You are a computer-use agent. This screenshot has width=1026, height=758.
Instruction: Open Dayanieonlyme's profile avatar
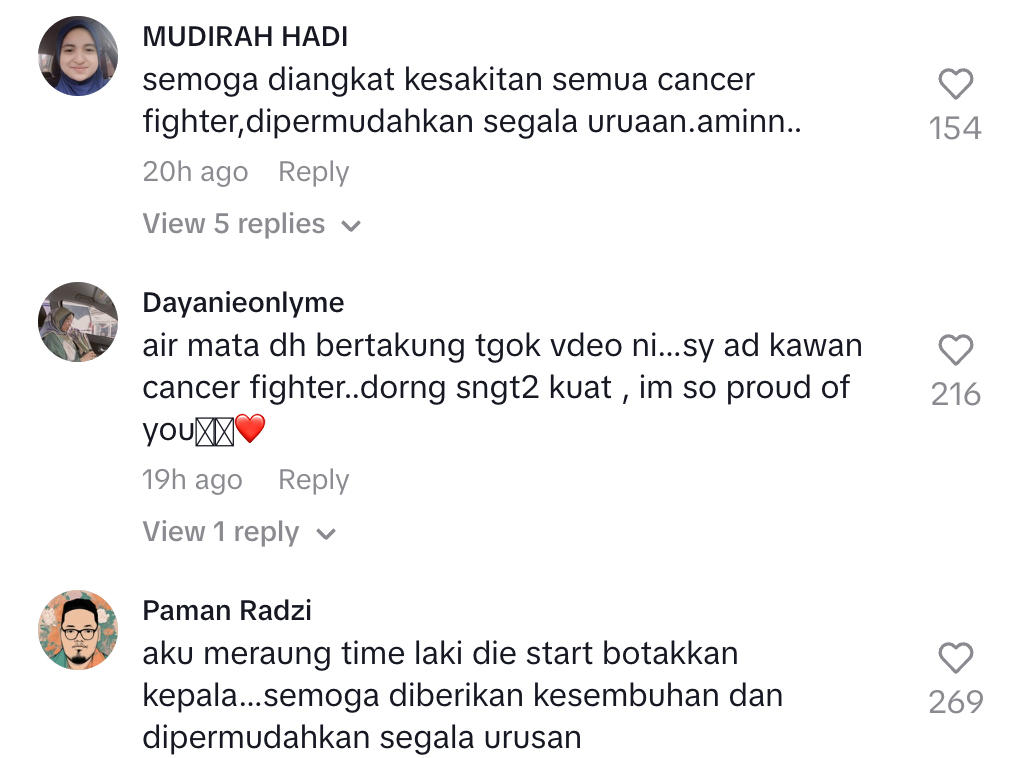click(78, 321)
